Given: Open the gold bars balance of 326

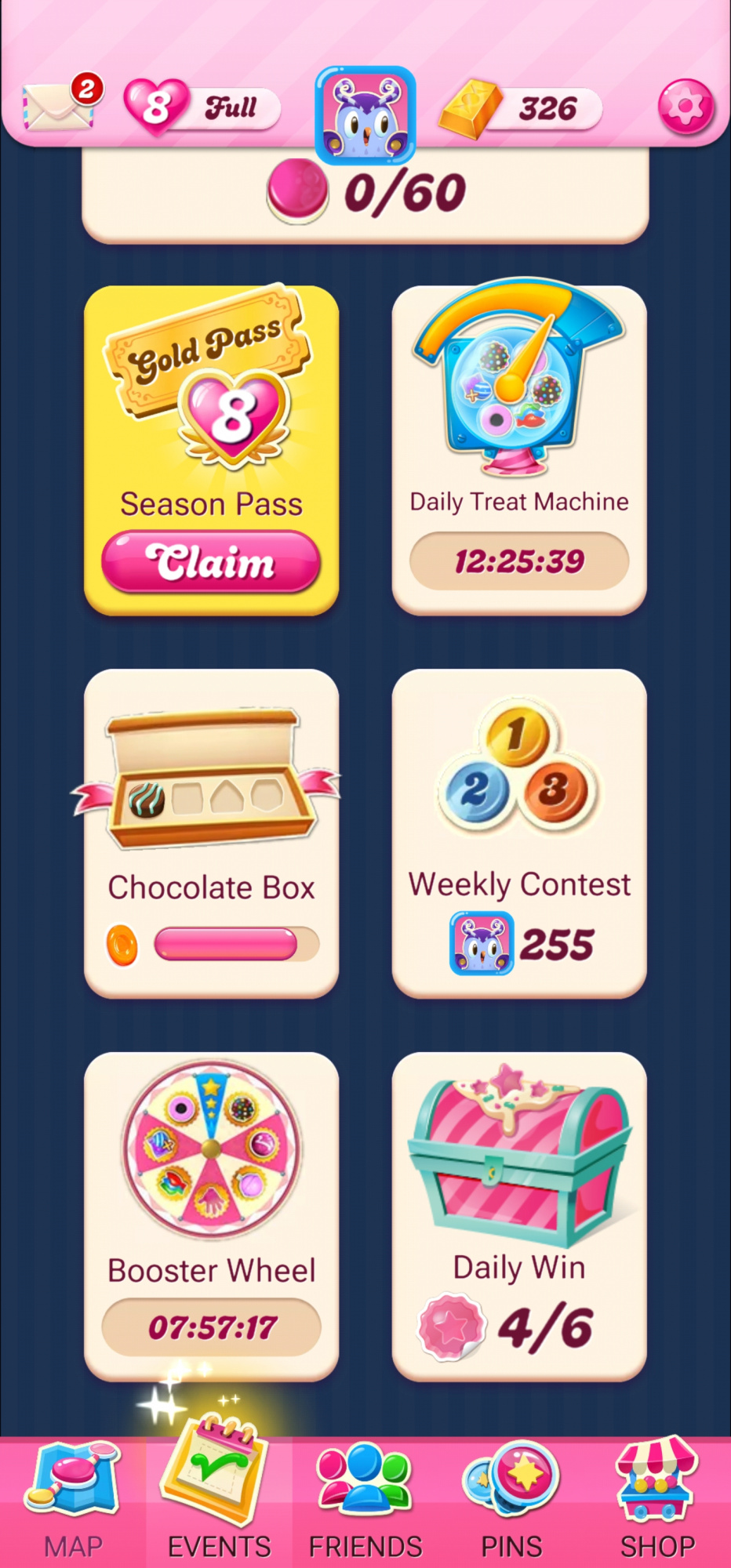Looking at the screenshot, I should (522, 108).
